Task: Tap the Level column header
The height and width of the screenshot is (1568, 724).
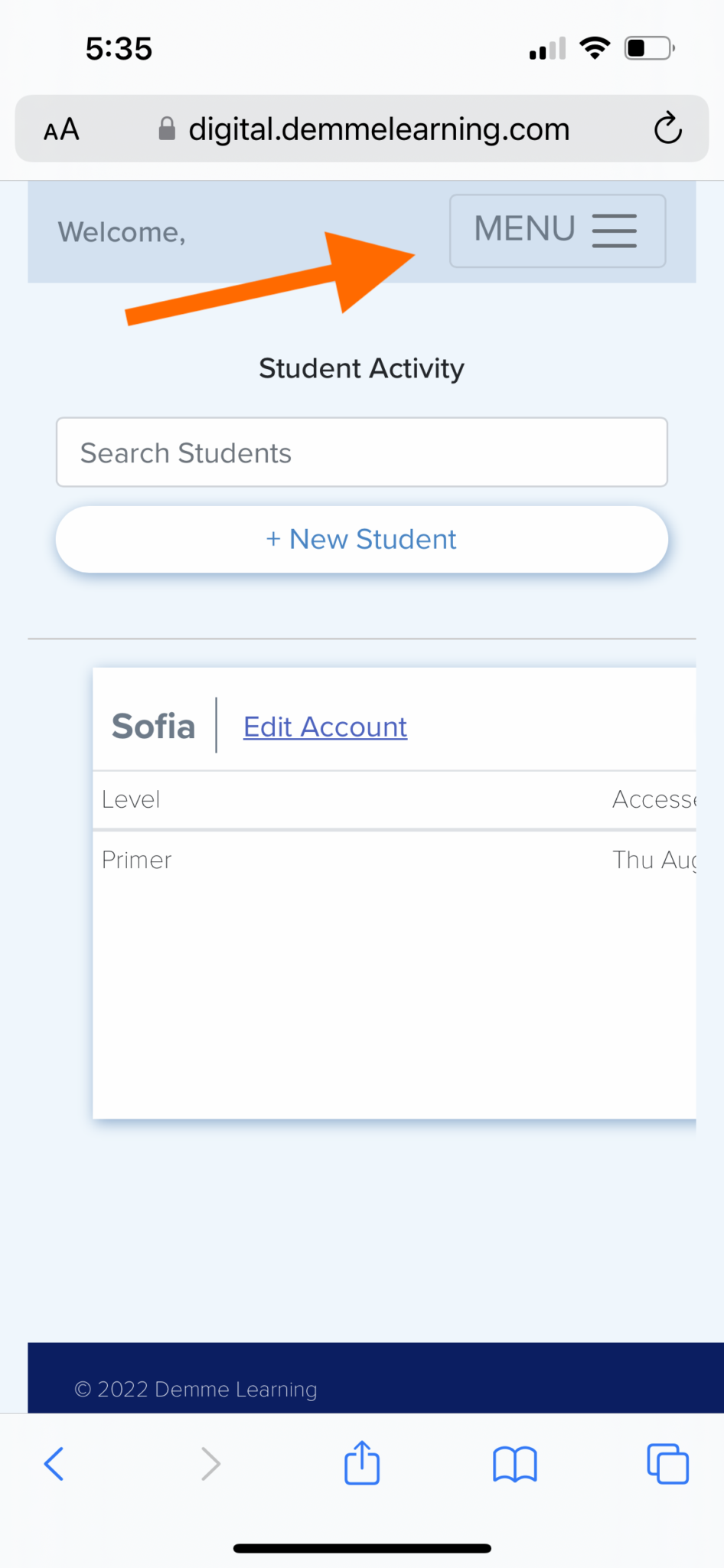Action: (x=130, y=799)
